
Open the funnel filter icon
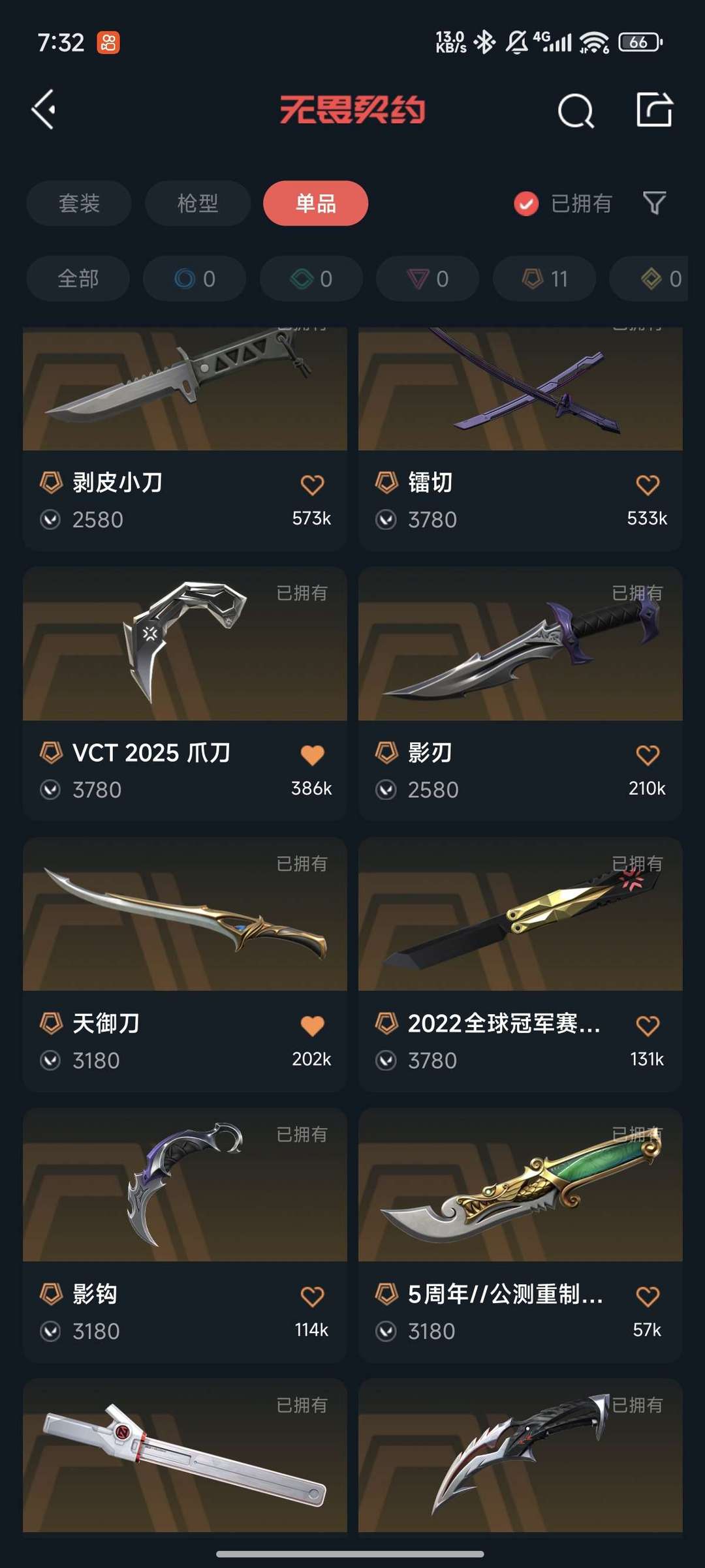click(x=654, y=203)
